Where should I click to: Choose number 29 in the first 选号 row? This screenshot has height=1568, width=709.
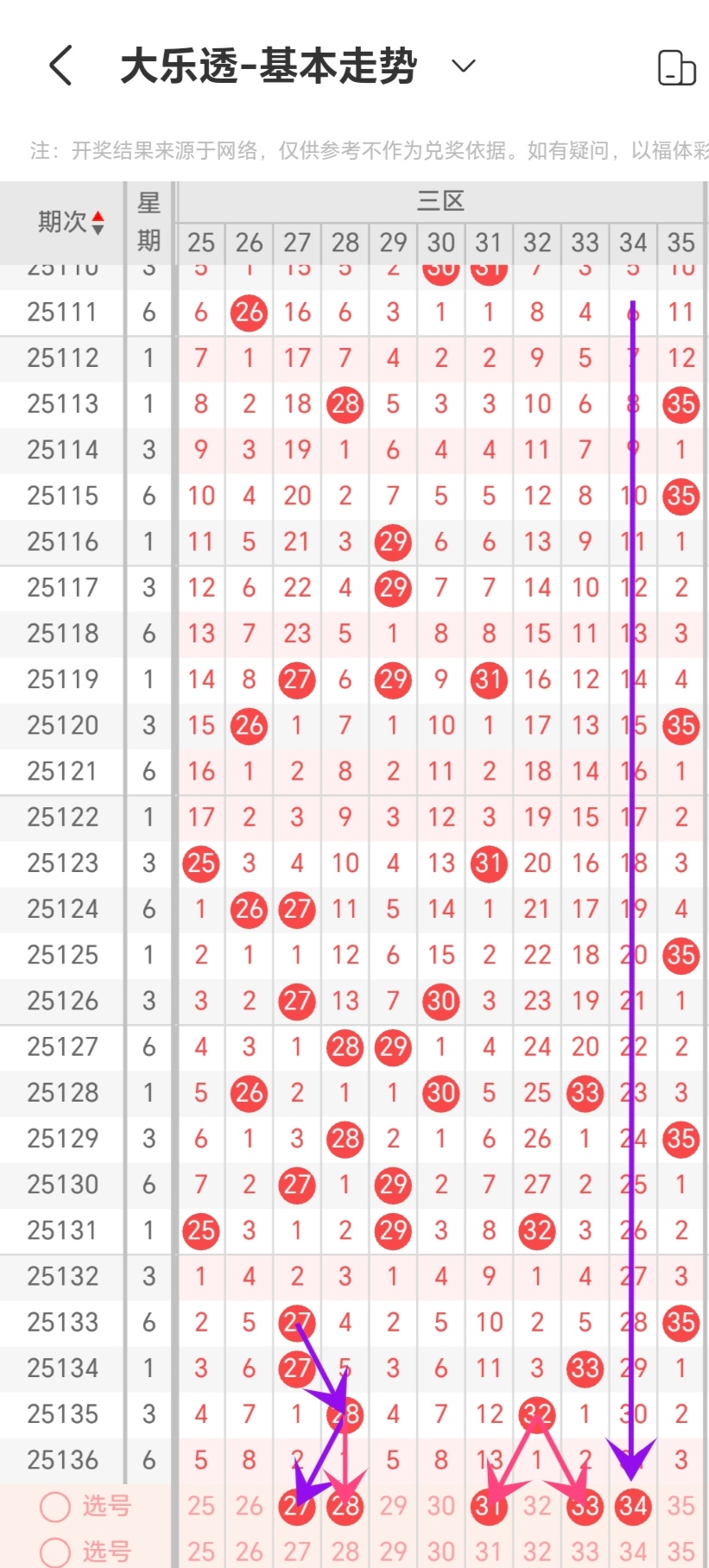click(x=393, y=1507)
